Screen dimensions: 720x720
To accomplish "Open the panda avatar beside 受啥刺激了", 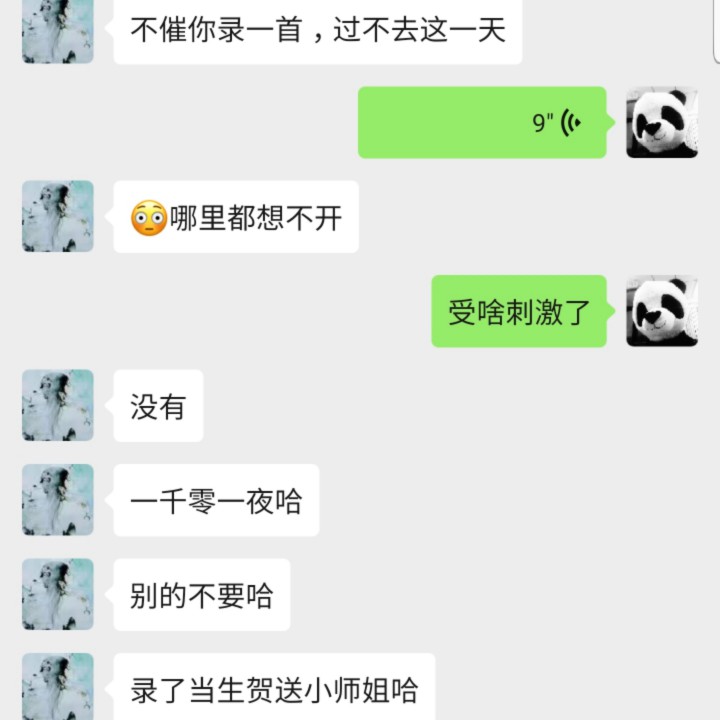I will [x=661, y=311].
